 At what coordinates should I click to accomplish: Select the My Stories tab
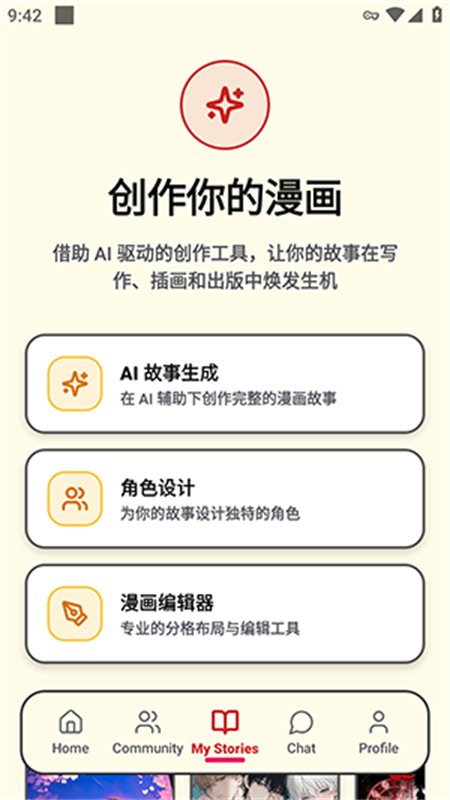225,732
